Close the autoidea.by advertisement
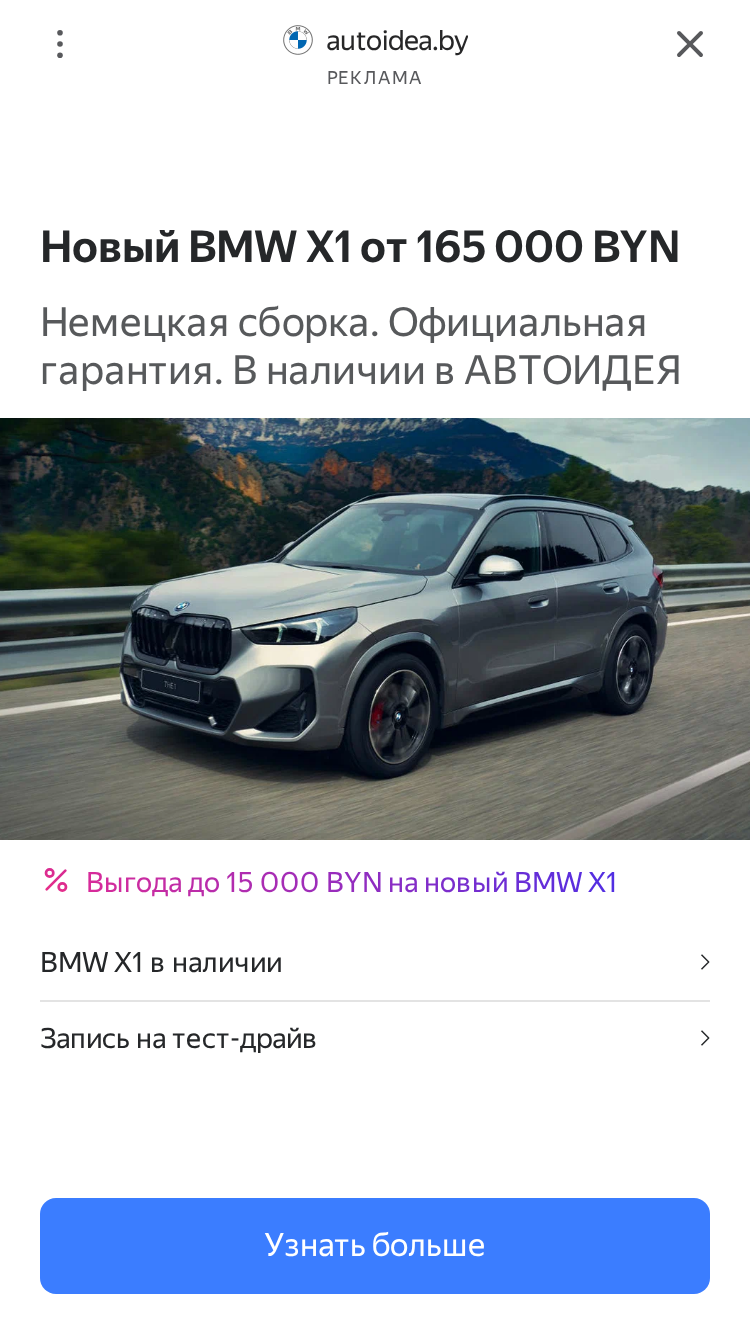750x1334 pixels. tap(690, 44)
